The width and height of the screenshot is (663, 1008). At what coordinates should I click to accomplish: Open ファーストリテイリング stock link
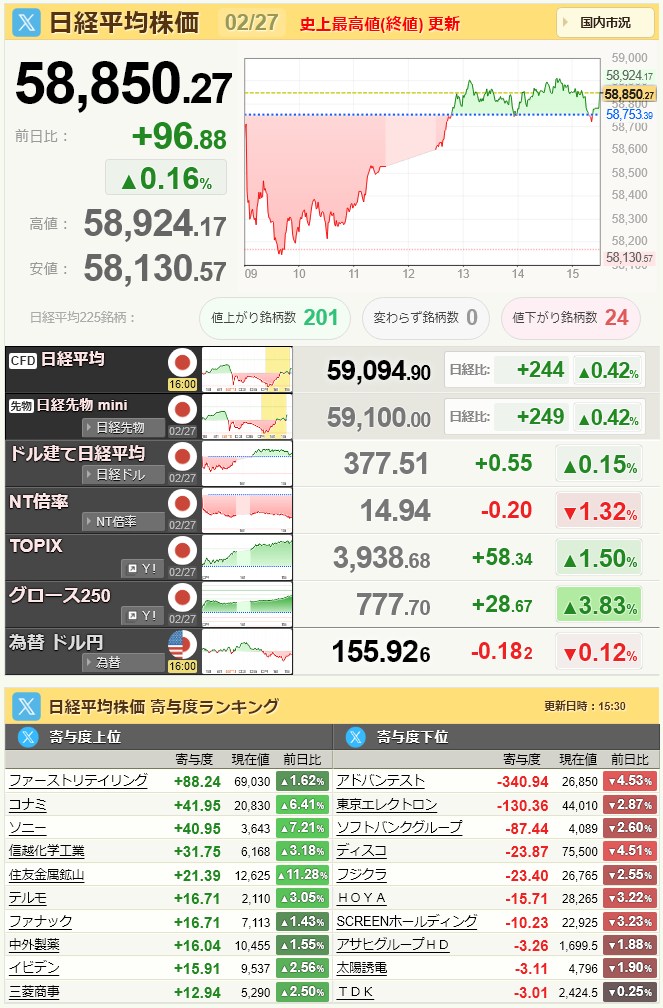tap(78, 780)
